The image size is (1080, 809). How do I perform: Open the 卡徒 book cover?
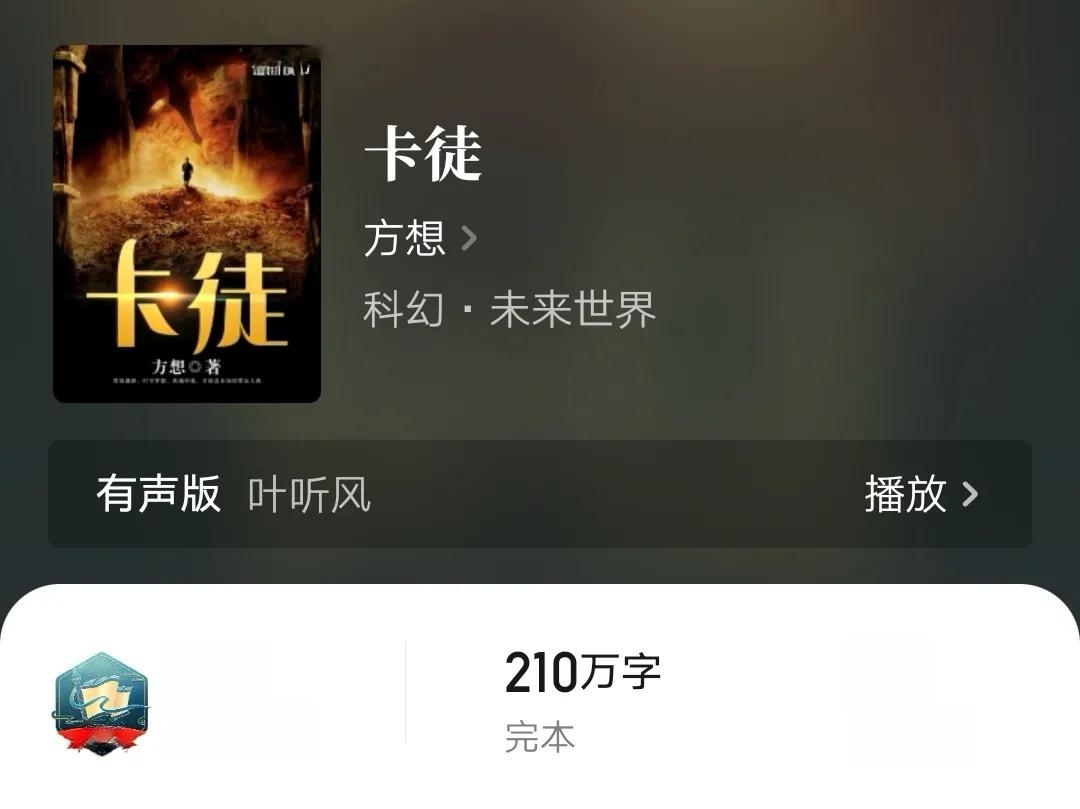(187, 224)
